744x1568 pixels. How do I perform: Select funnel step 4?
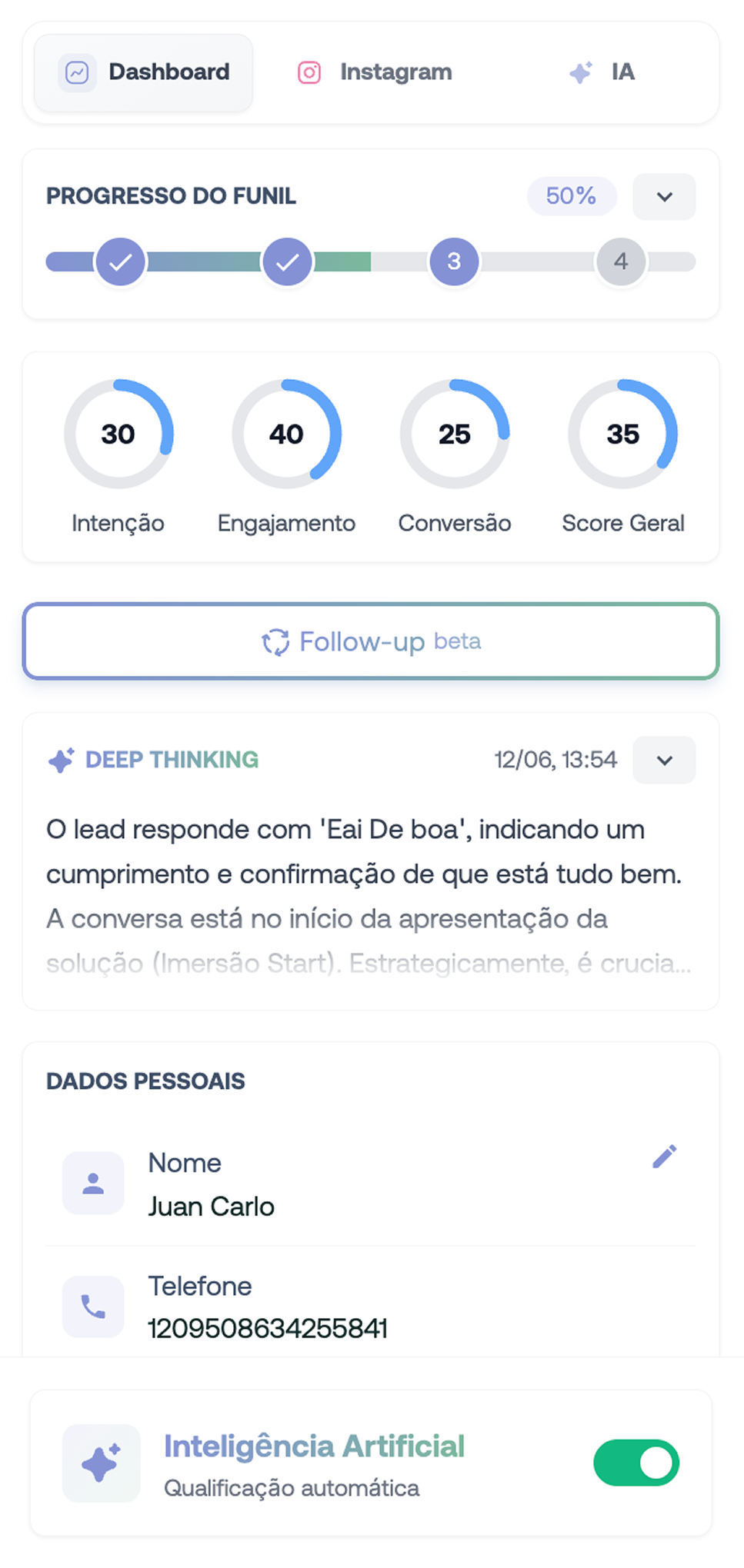pos(621,261)
